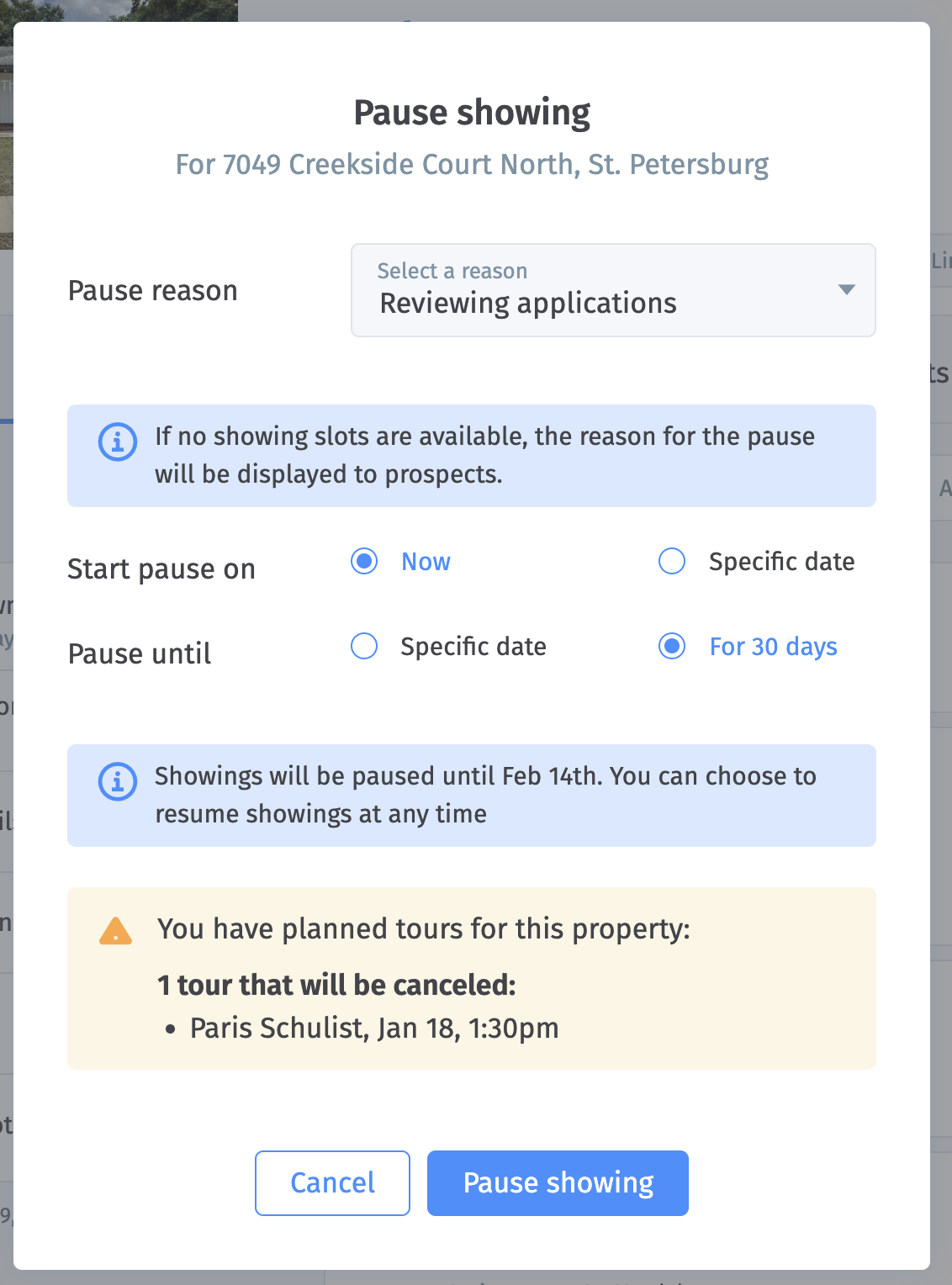952x1285 pixels.
Task: Confirm with the Pause showing button
Action: (558, 1182)
